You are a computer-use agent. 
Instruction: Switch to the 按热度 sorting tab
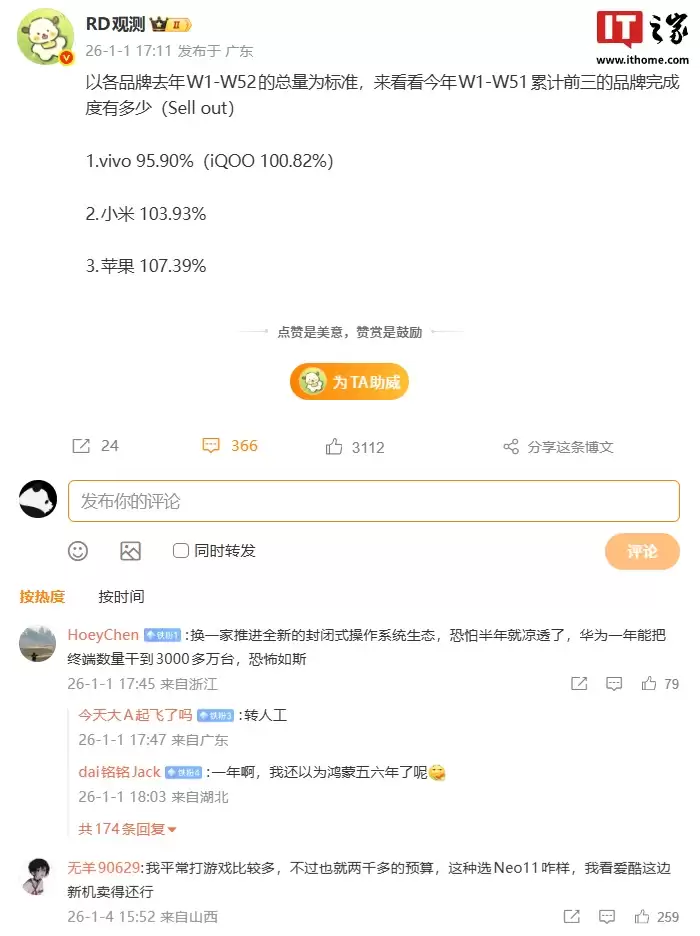(42, 597)
